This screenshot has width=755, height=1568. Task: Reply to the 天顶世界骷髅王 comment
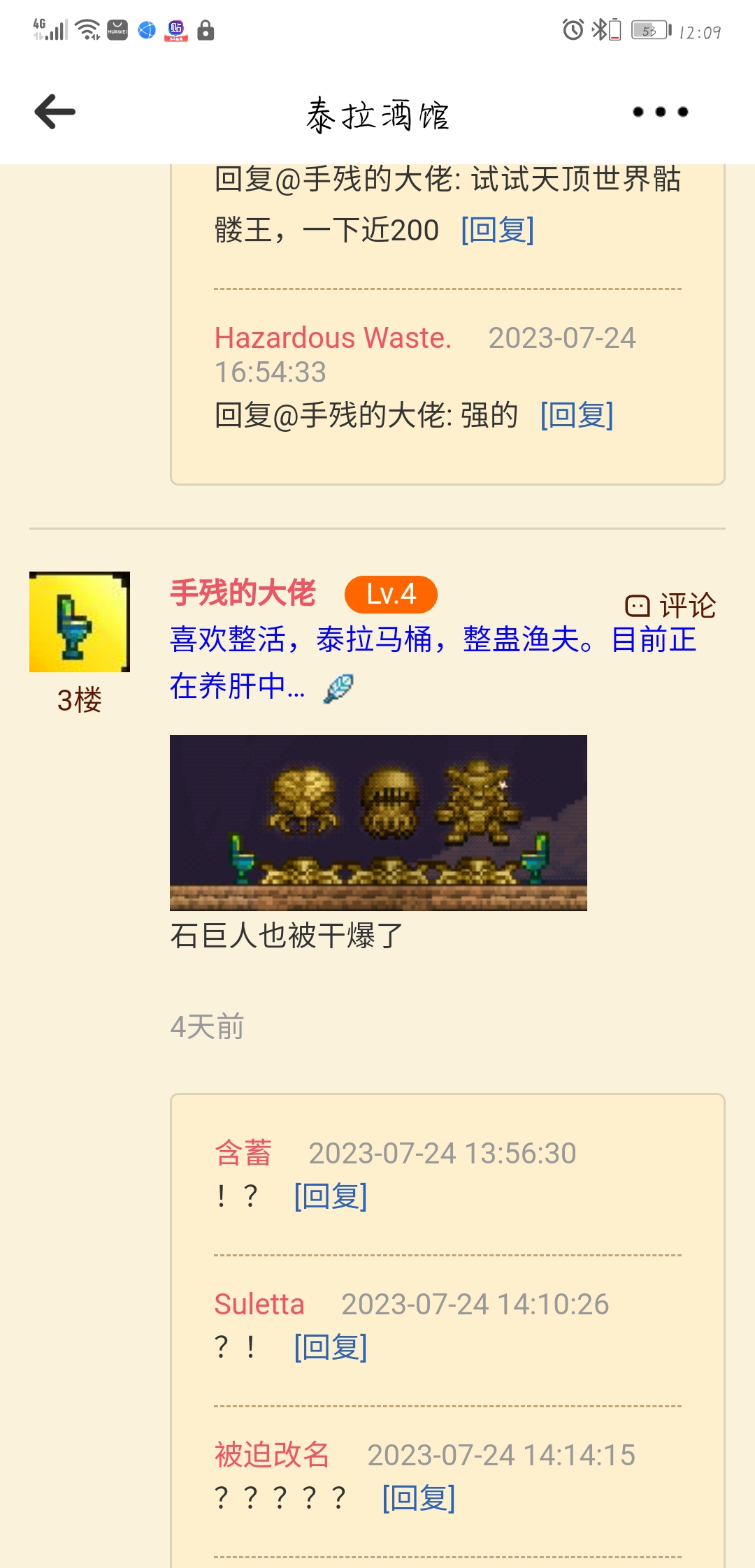(x=497, y=230)
